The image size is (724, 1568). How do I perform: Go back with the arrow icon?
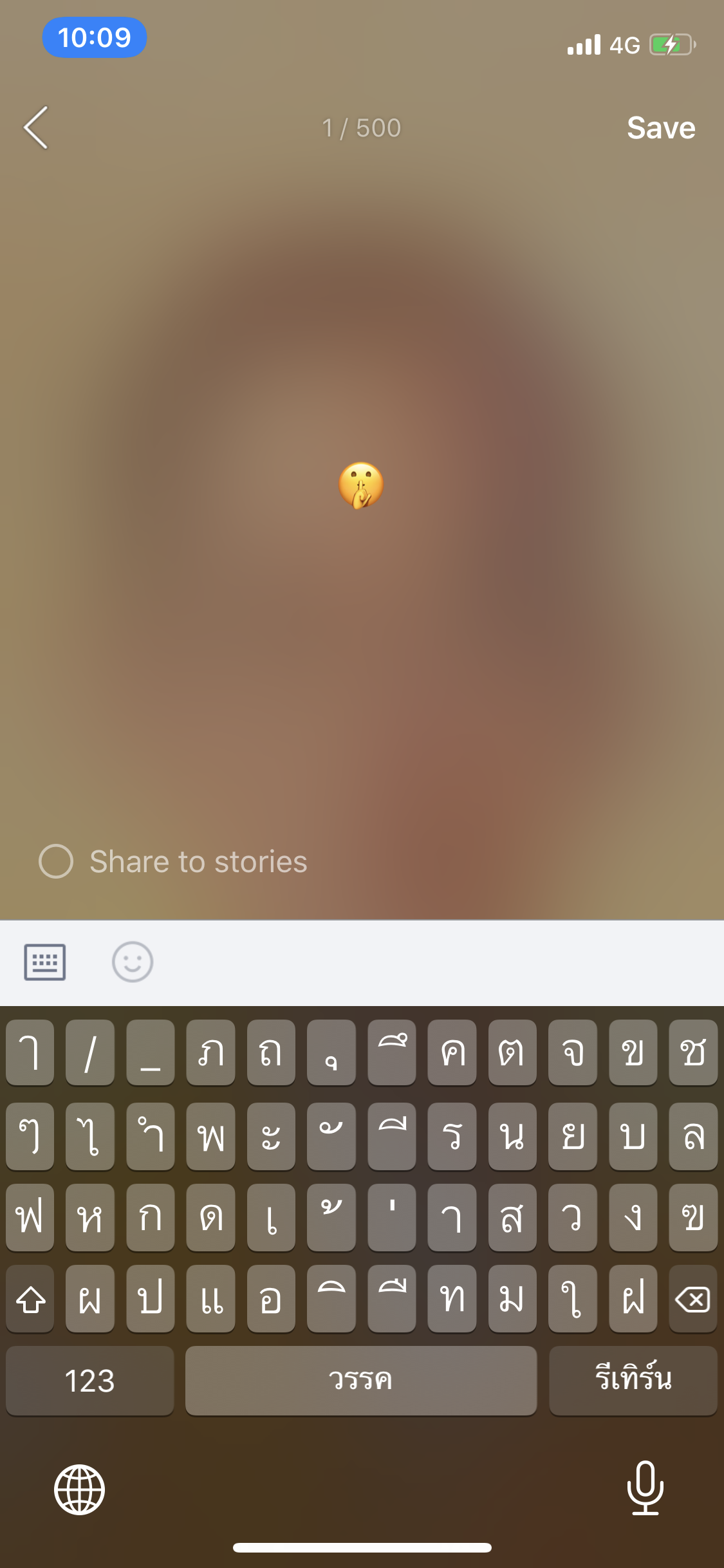coord(36,127)
